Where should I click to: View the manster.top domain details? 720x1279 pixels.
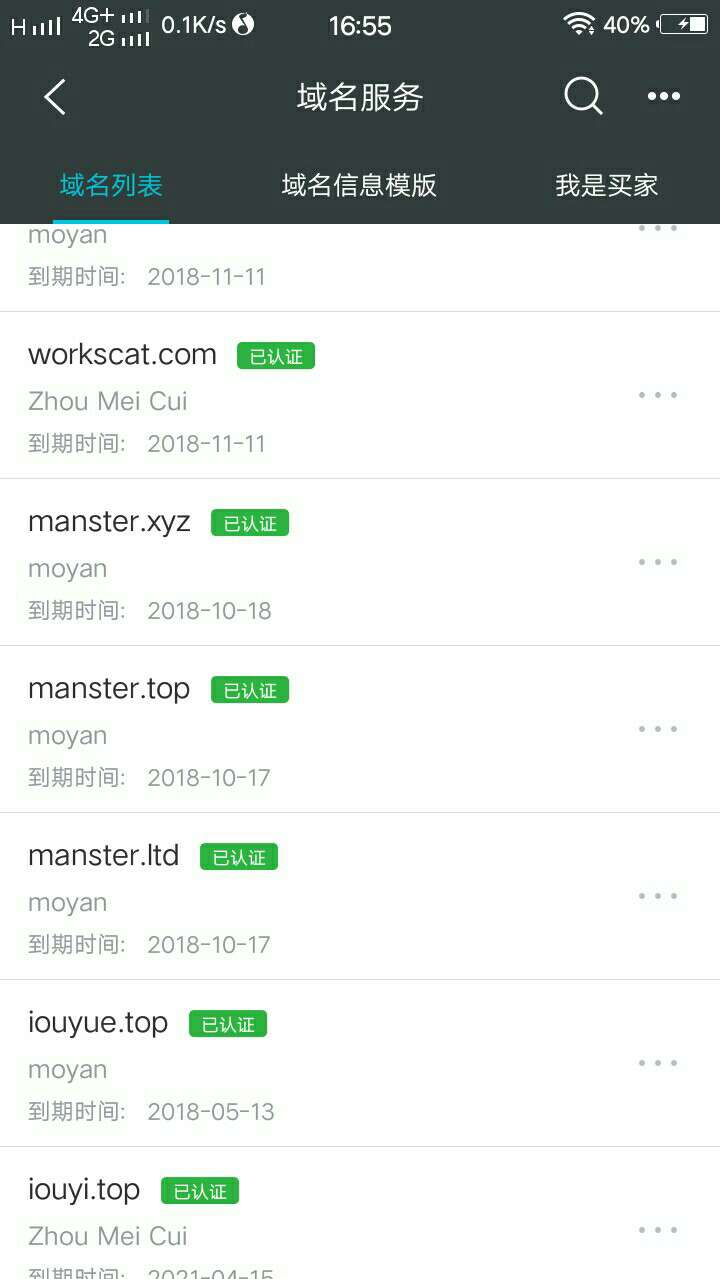coord(109,689)
